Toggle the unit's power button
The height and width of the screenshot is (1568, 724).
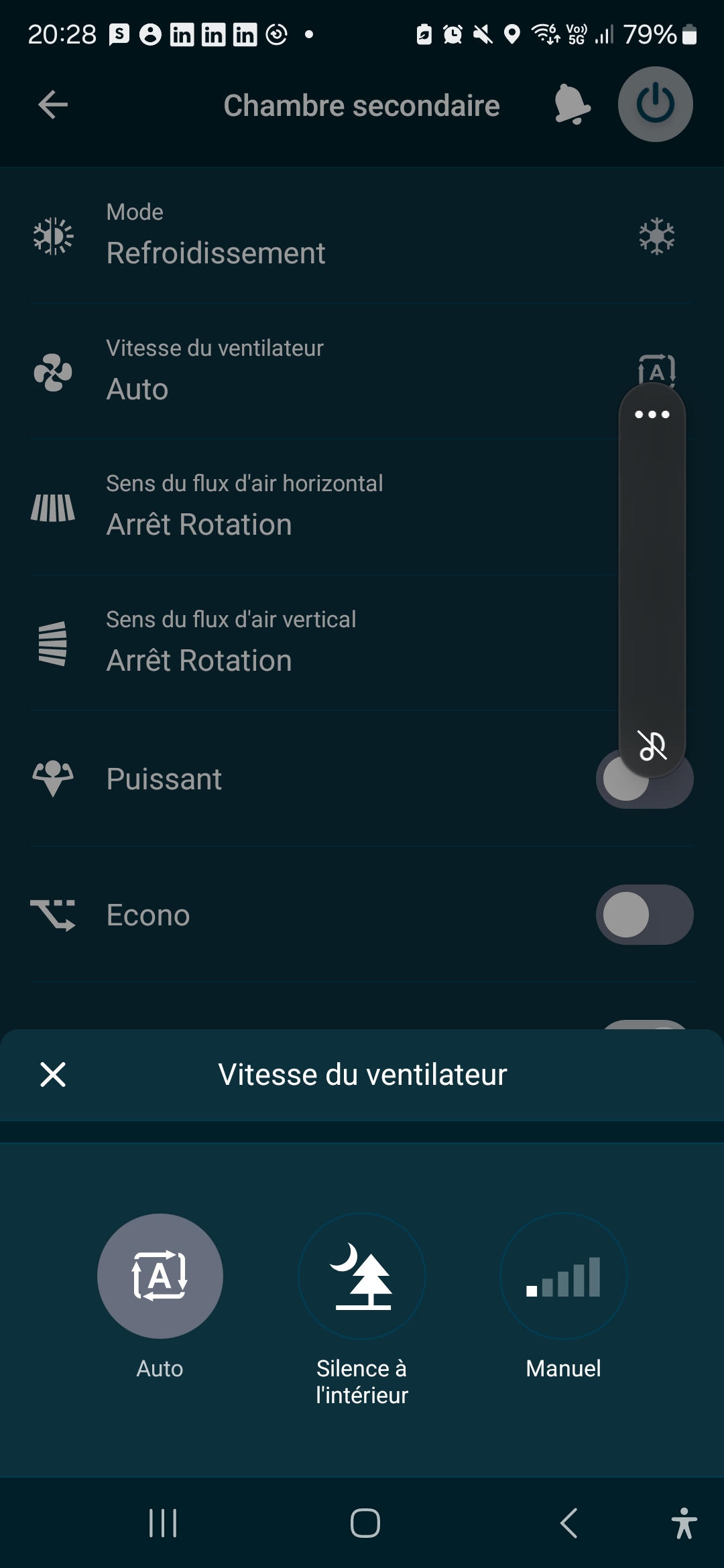tap(655, 105)
